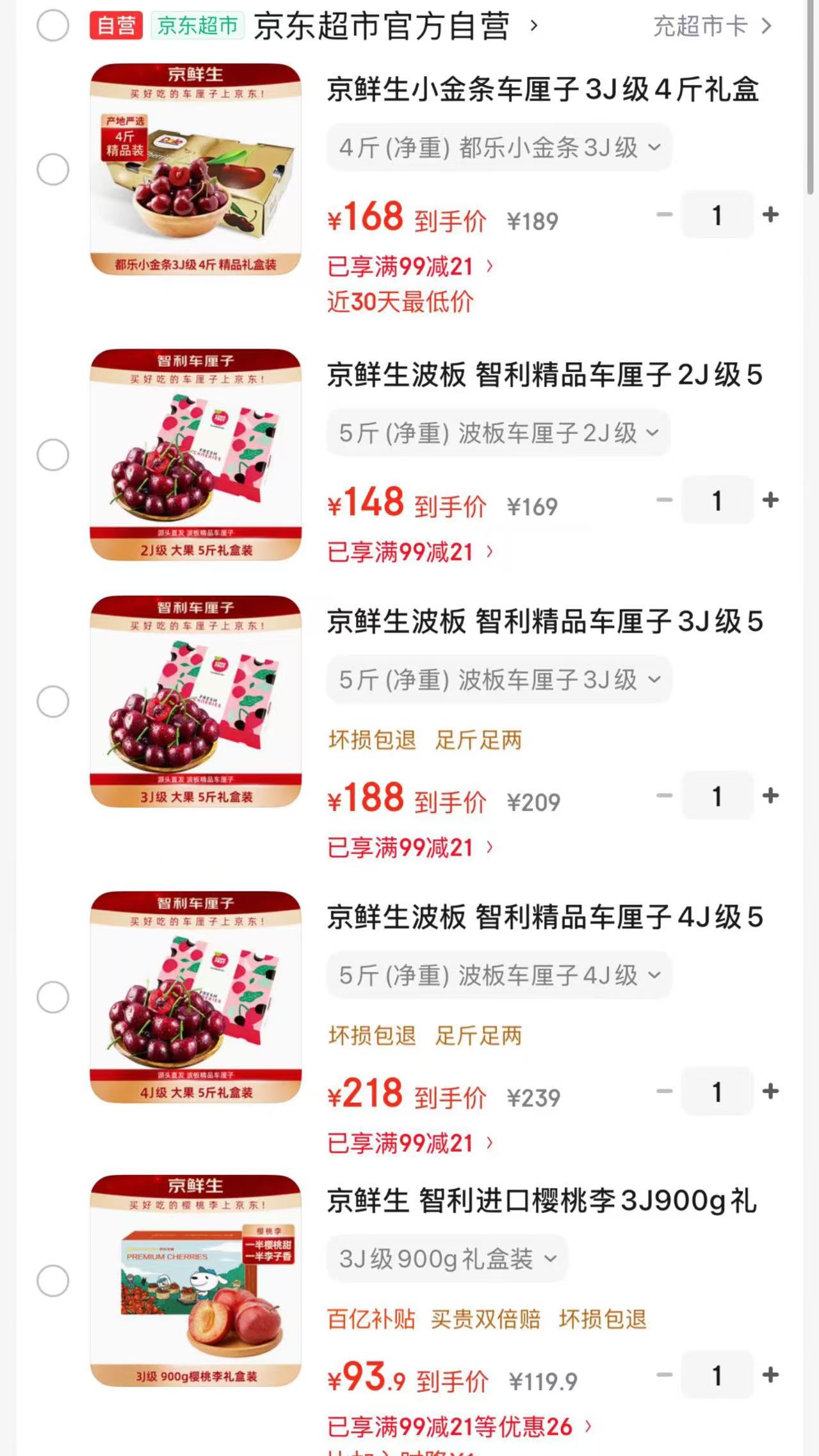
Task: Add one more 波板车厘子 2J级
Action: 770,500
